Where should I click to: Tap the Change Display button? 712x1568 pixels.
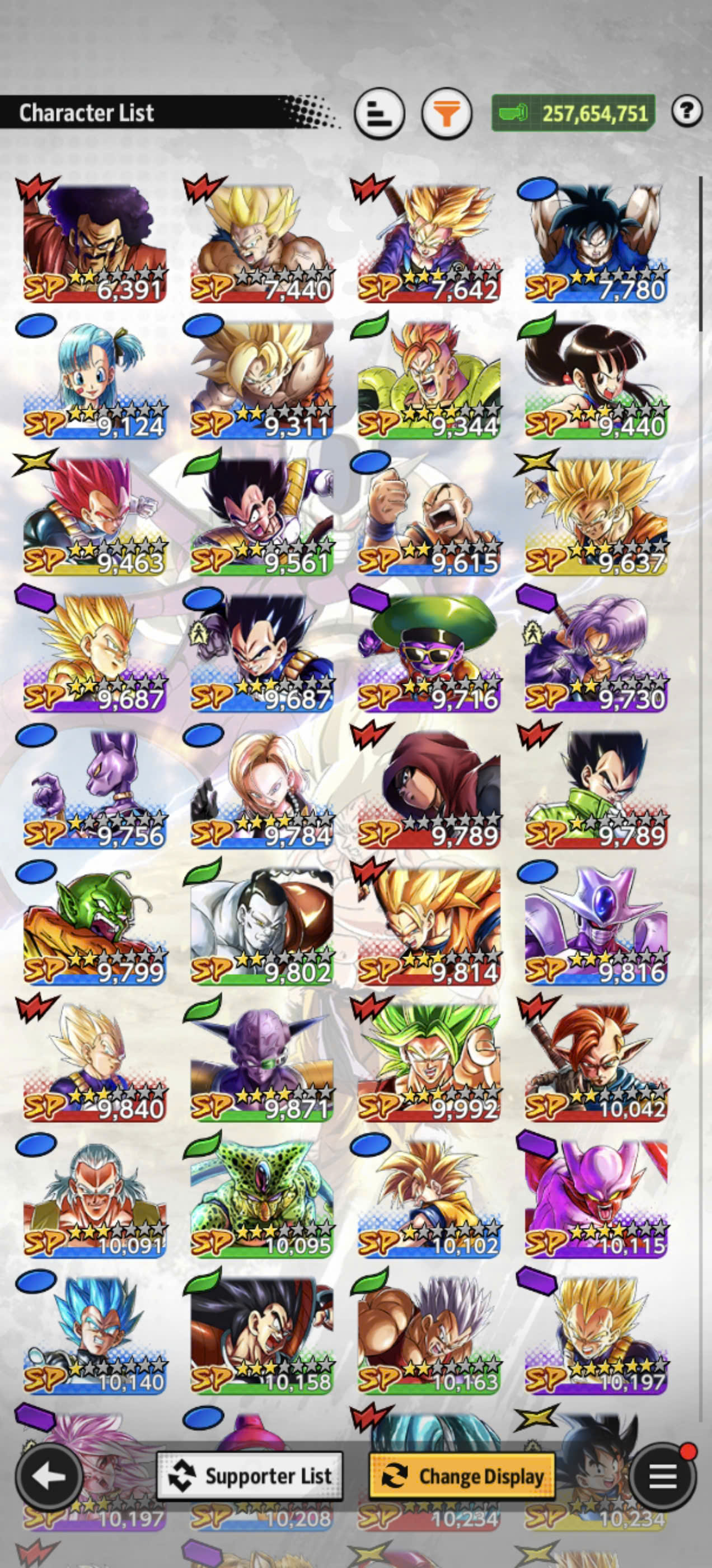click(x=462, y=1476)
